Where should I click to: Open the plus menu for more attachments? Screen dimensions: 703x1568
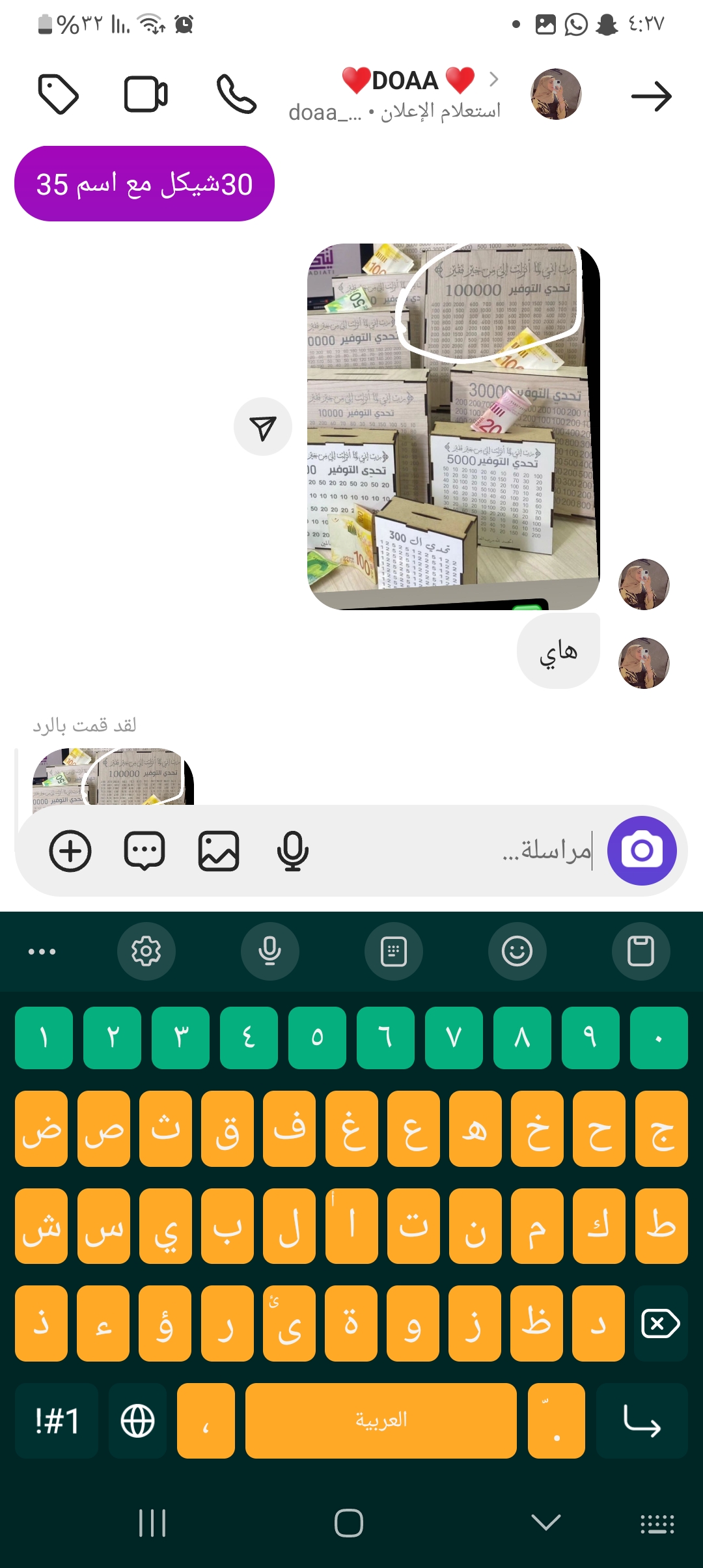[70, 850]
